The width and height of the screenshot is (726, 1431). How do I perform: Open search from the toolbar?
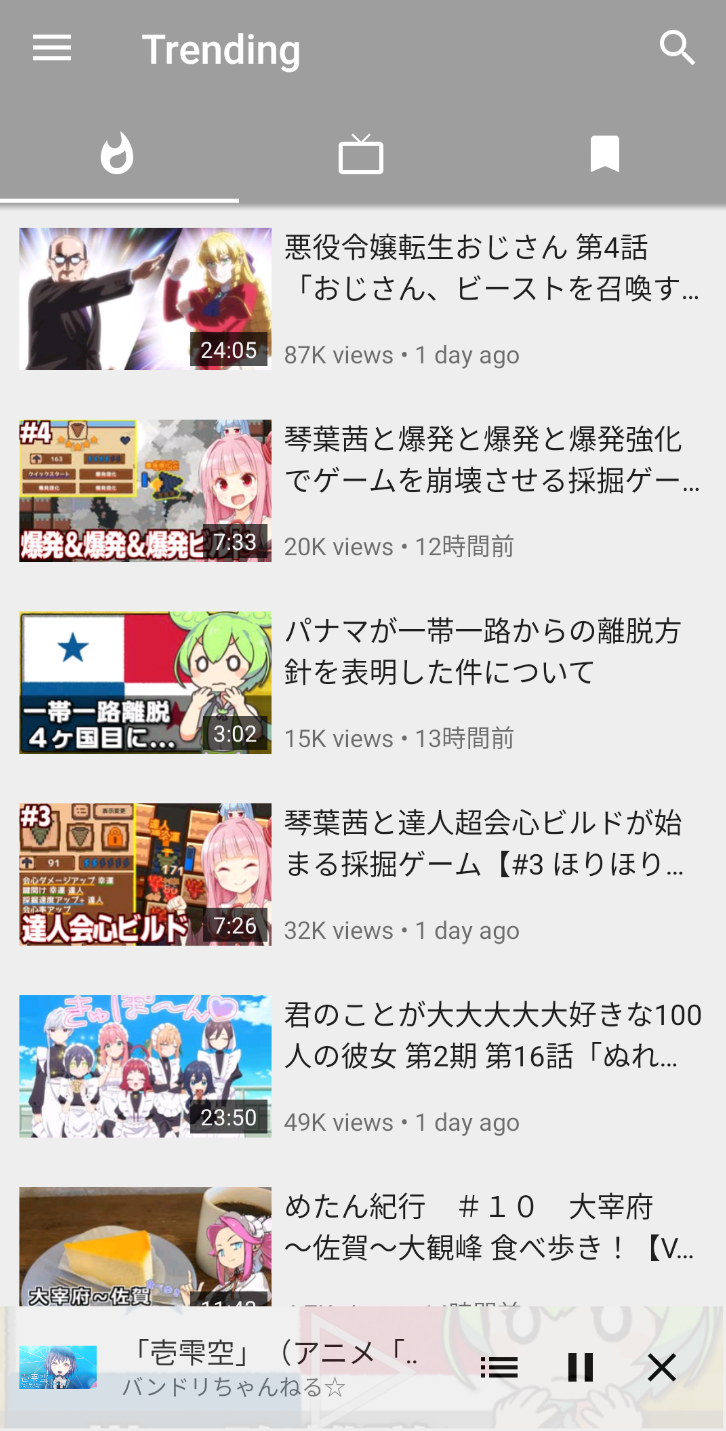point(677,48)
